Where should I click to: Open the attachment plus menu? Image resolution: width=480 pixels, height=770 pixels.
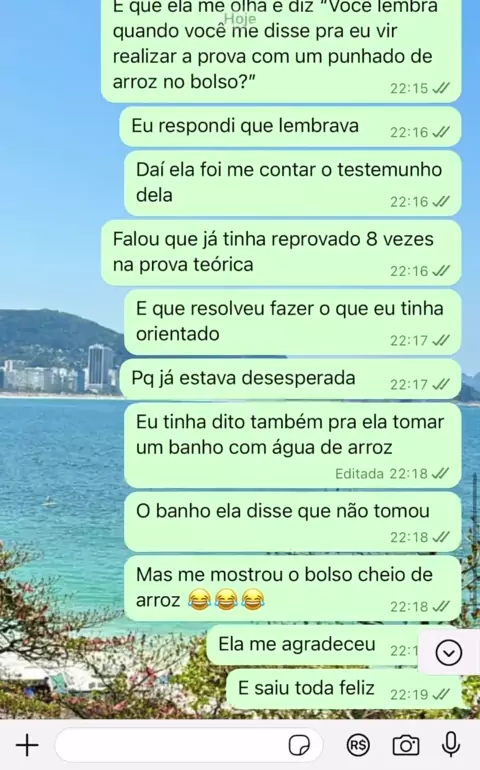(27, 746)
